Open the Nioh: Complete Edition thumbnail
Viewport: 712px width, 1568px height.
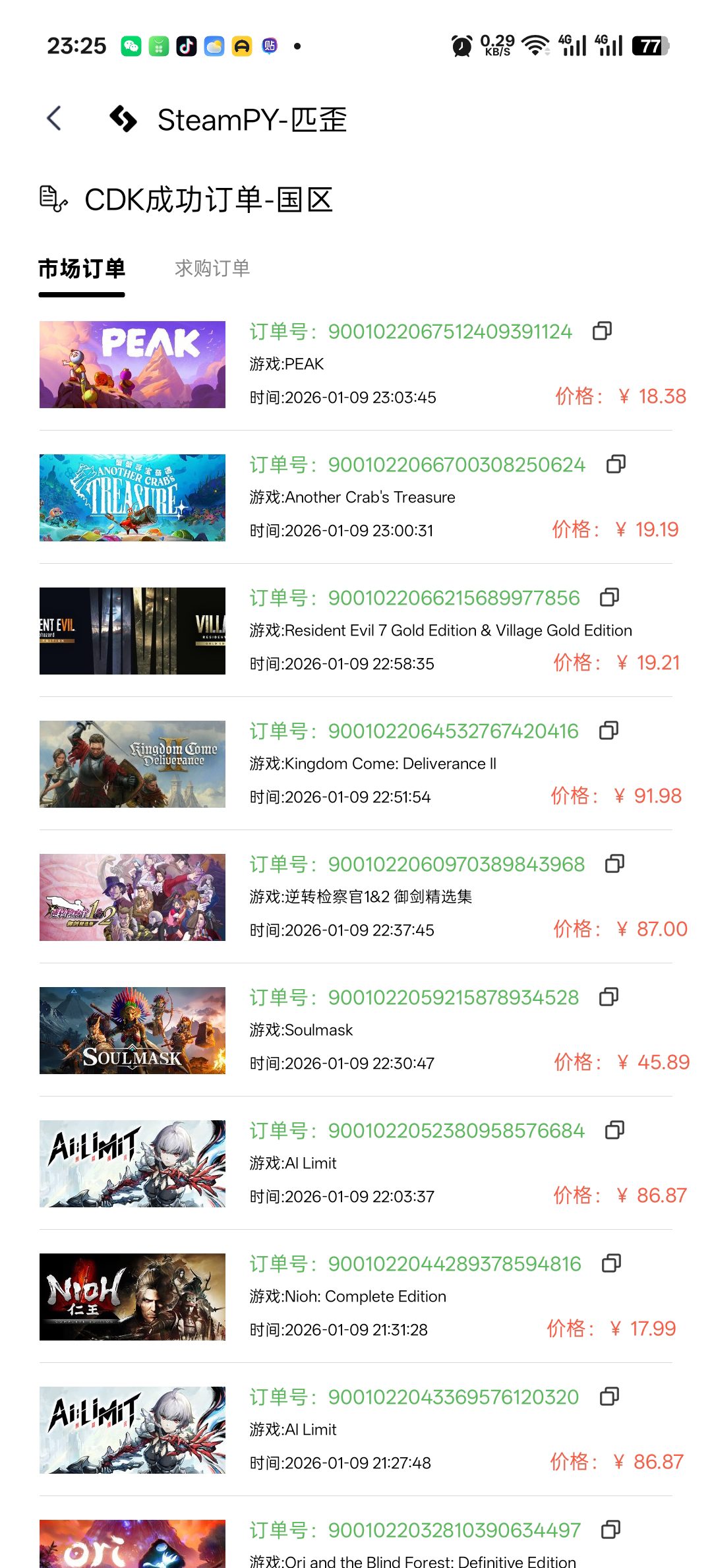(x=133, y=1297)
